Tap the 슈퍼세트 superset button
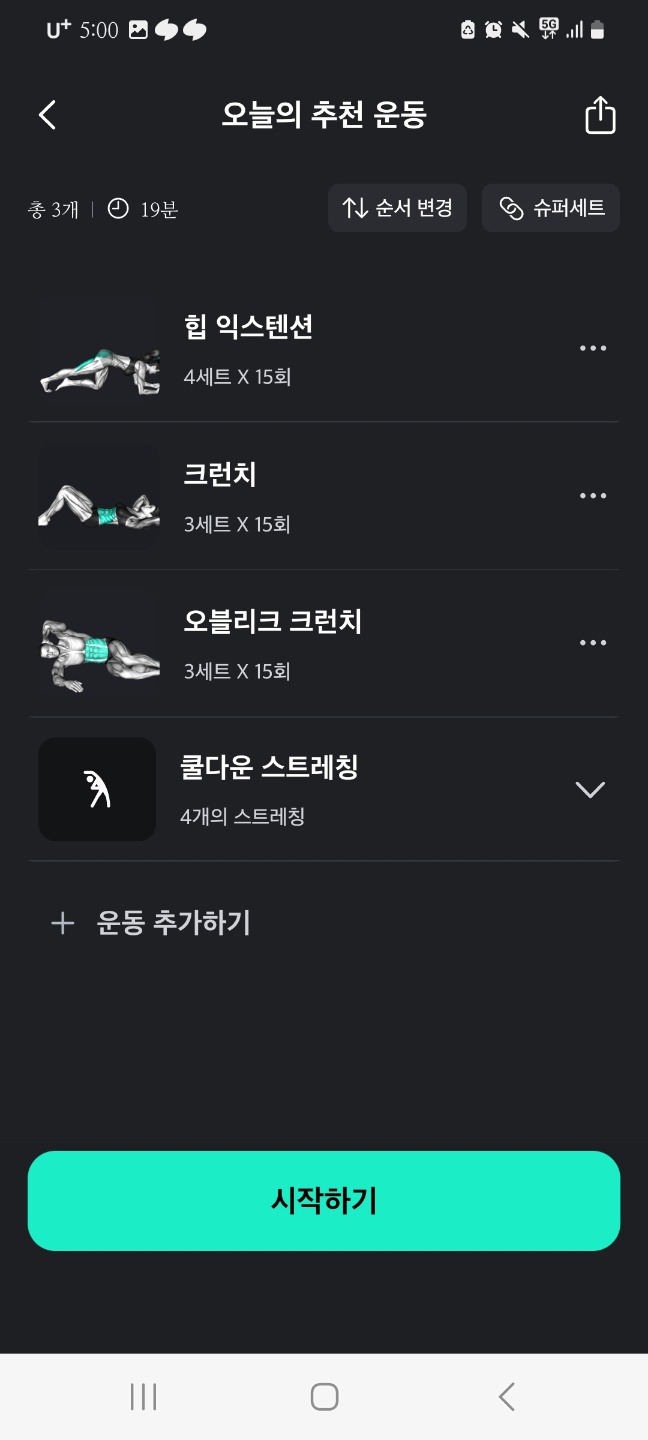 coord(551,208)
